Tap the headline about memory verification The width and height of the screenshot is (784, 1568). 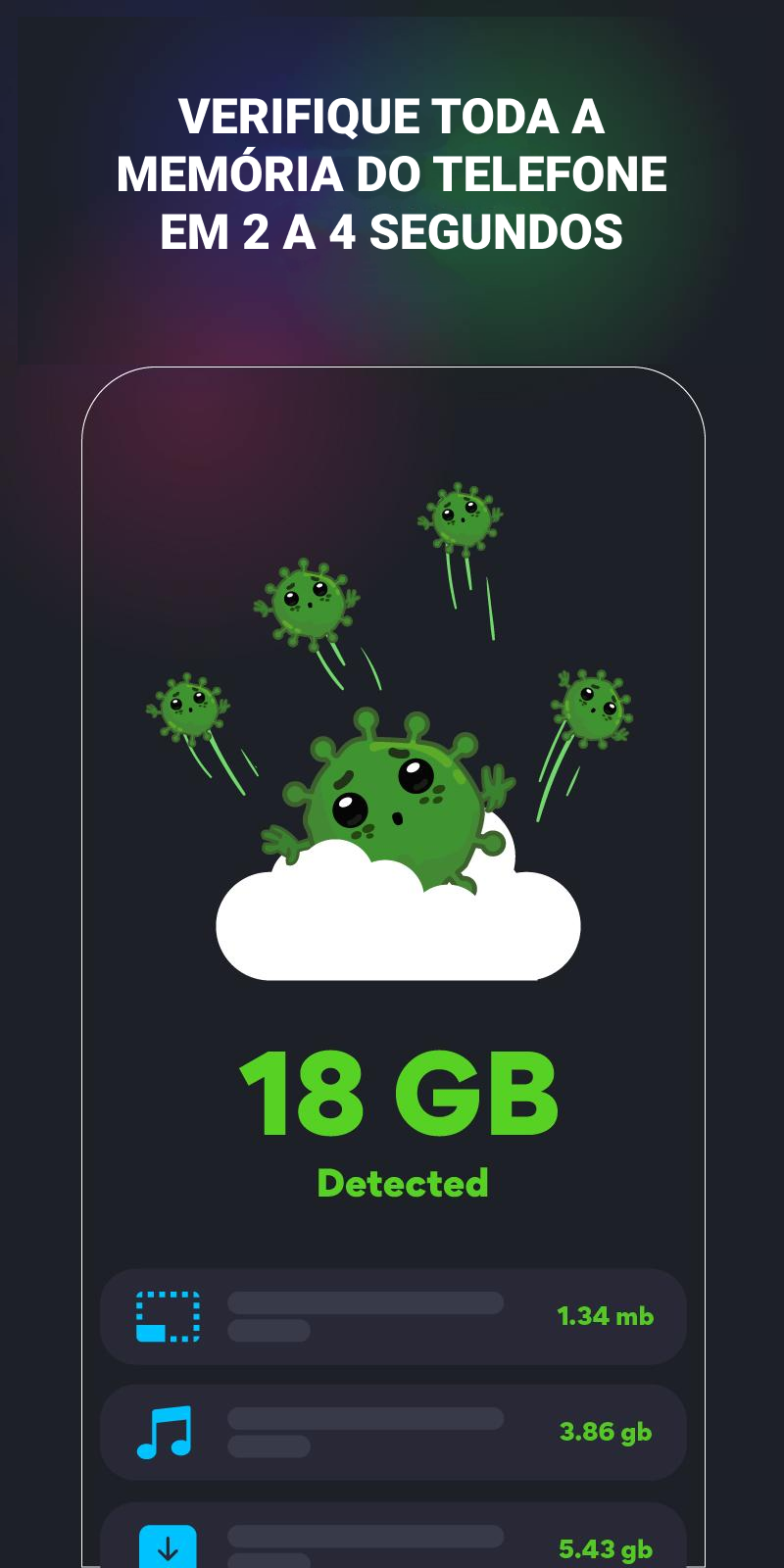(x=392, y=173)
